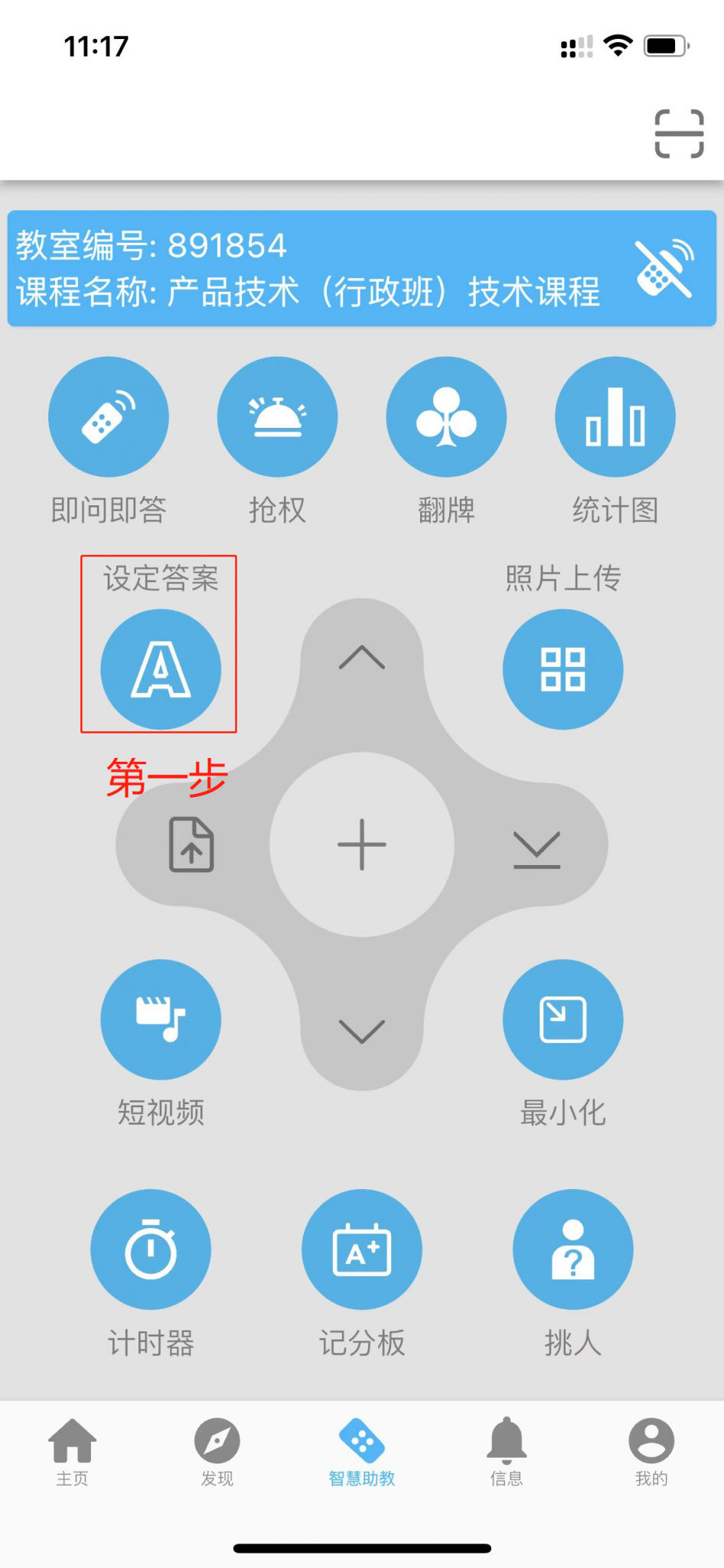Tap the remote disconnect icon in the blue banner
Image resolution: width=724 pixels, height=1568 pixels.
pos(664,269)
